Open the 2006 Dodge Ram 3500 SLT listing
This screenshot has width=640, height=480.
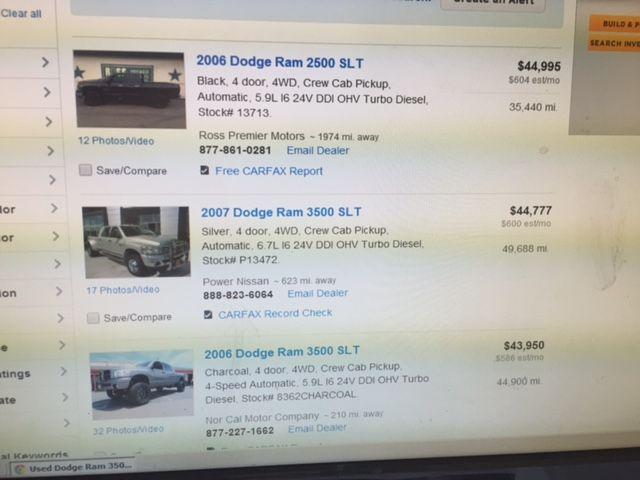(282, 351)
